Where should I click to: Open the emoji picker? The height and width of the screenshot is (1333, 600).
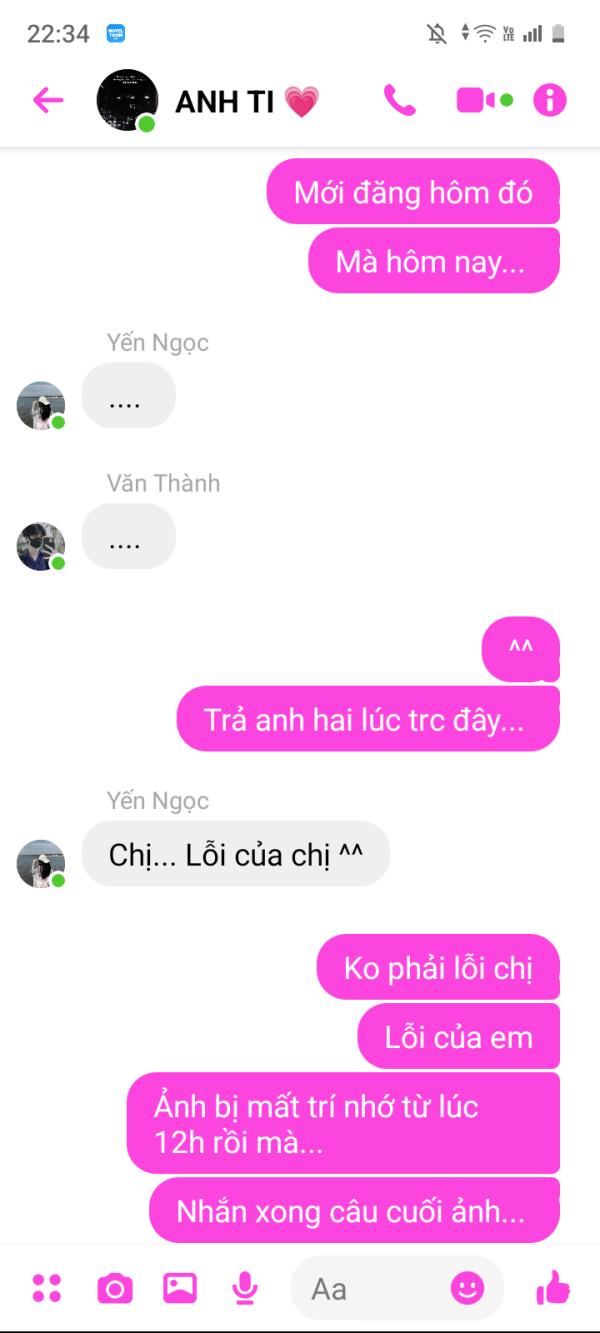(x=467, y=1288)
